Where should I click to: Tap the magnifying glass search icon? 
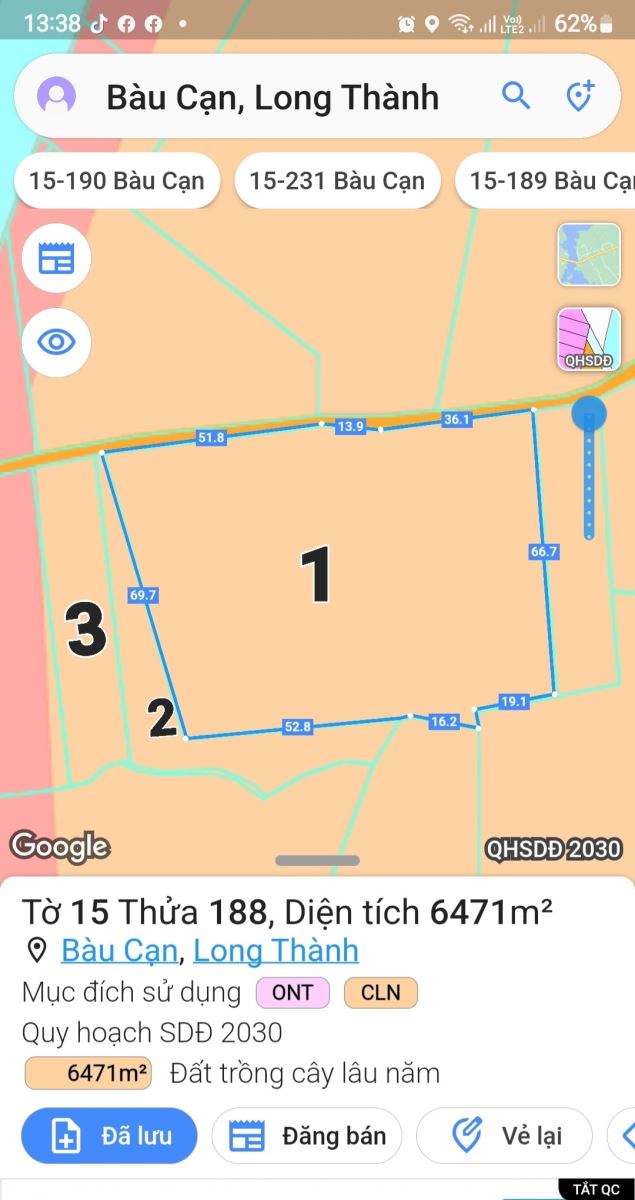pyautogui.click(x=515, y=96)
